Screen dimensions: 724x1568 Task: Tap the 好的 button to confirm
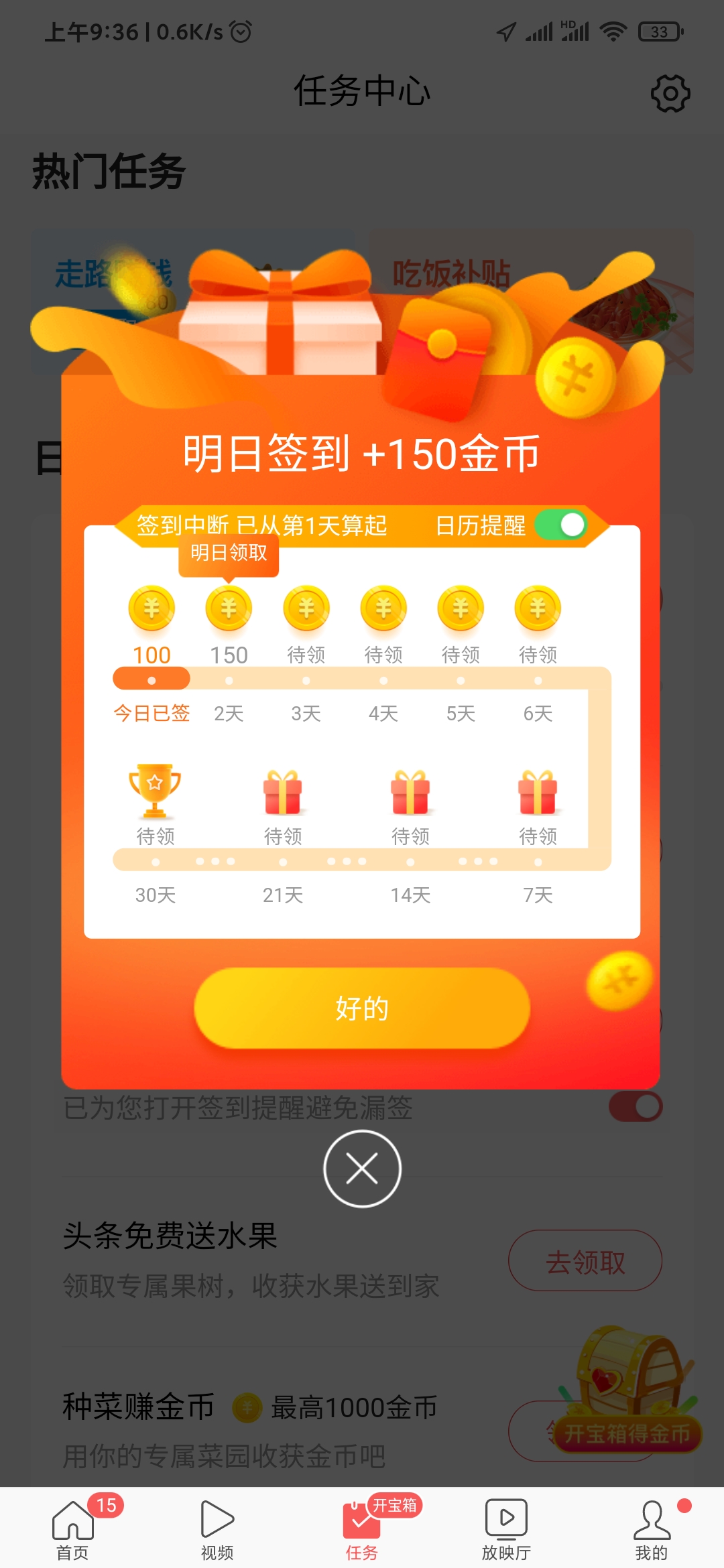[362, 1008]
